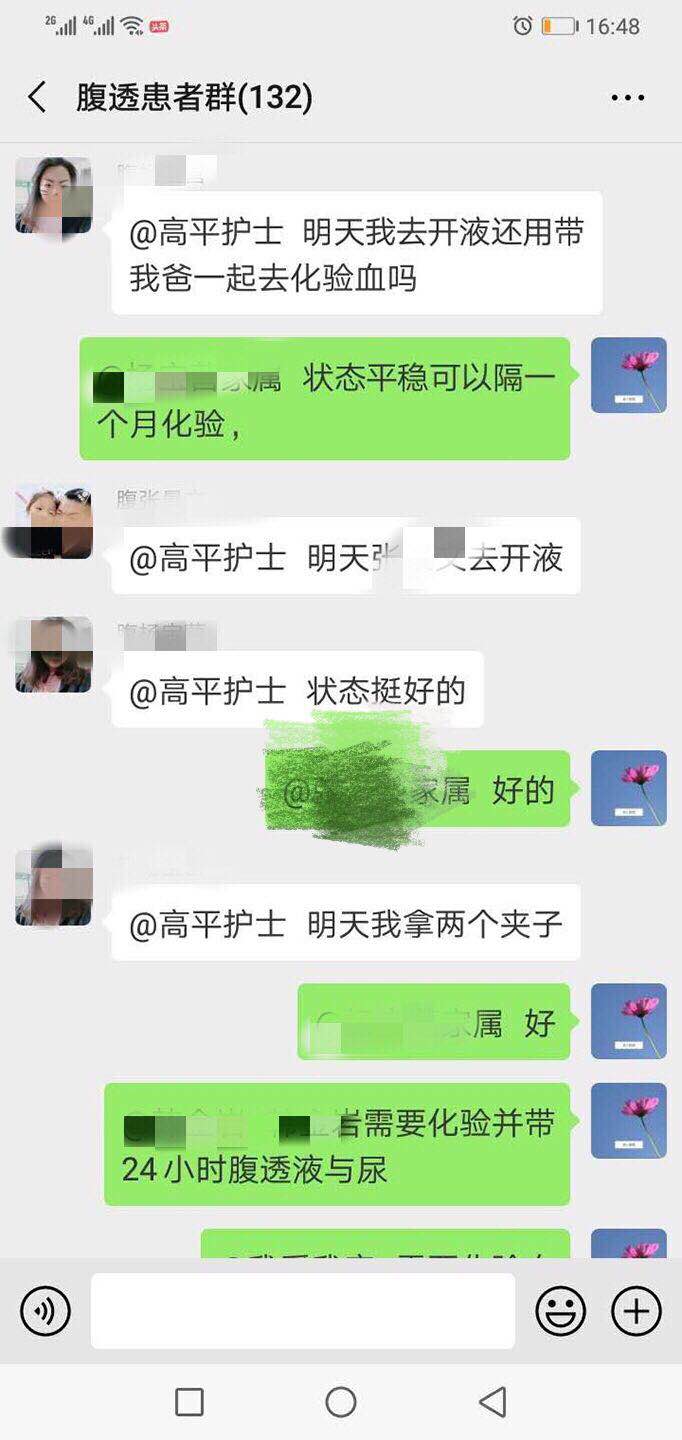Open avatar of sender saying 状态挺好的
682x1440 pixels.
tap(54, 655)
